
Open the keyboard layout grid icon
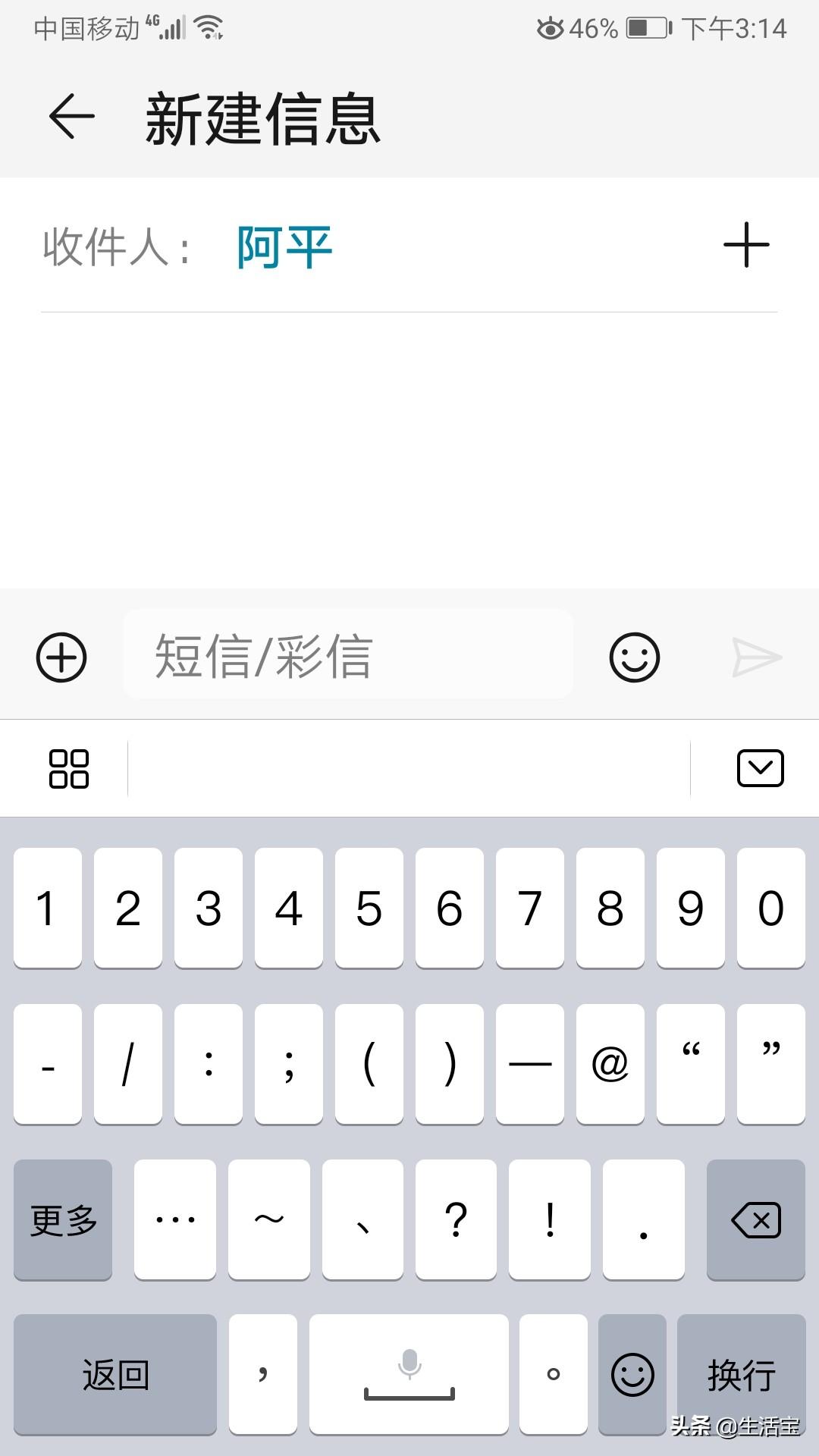tap(70, 767)
